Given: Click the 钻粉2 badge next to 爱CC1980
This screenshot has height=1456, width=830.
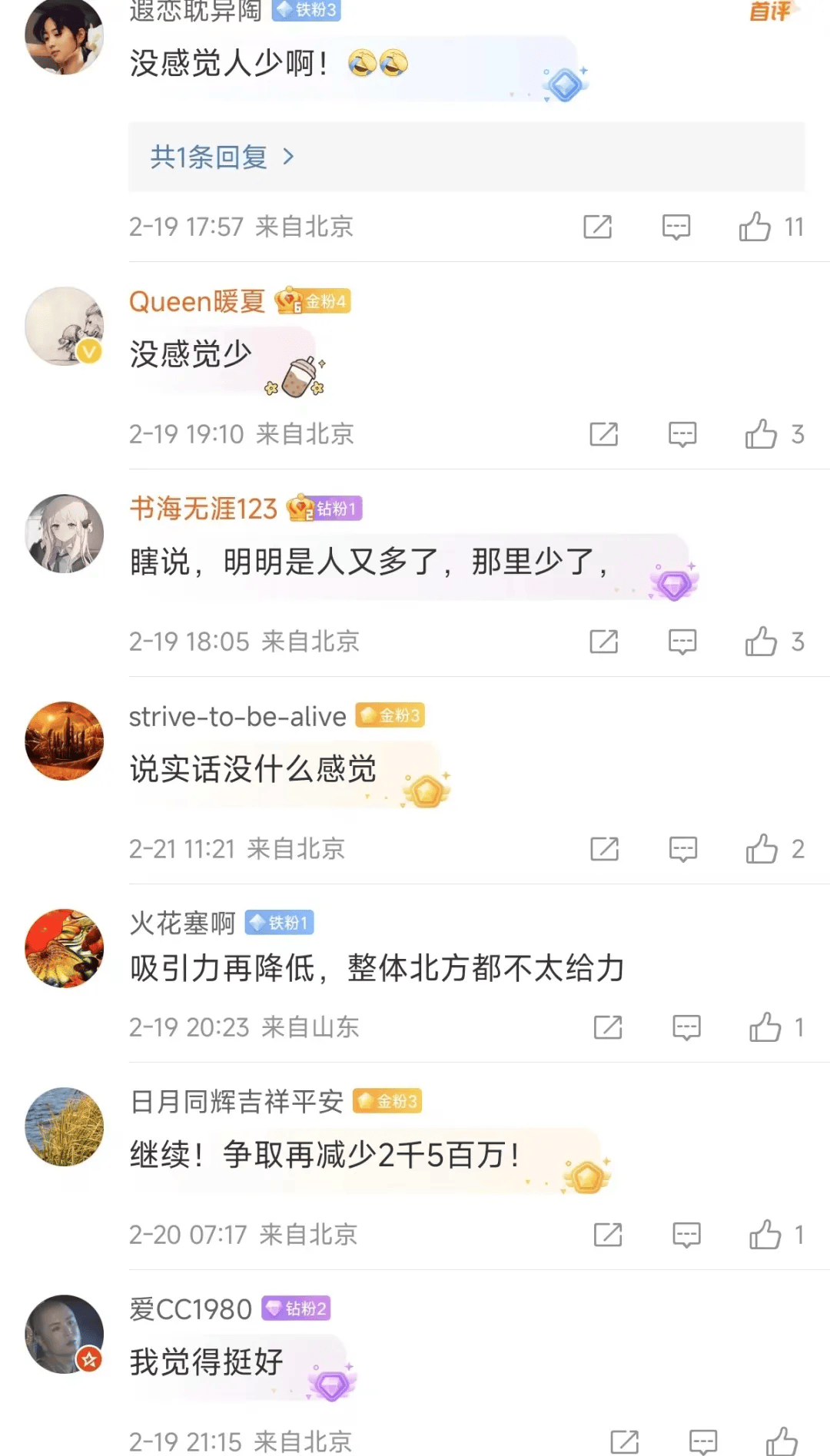Looking at the screenshot, I should 296,1308.
